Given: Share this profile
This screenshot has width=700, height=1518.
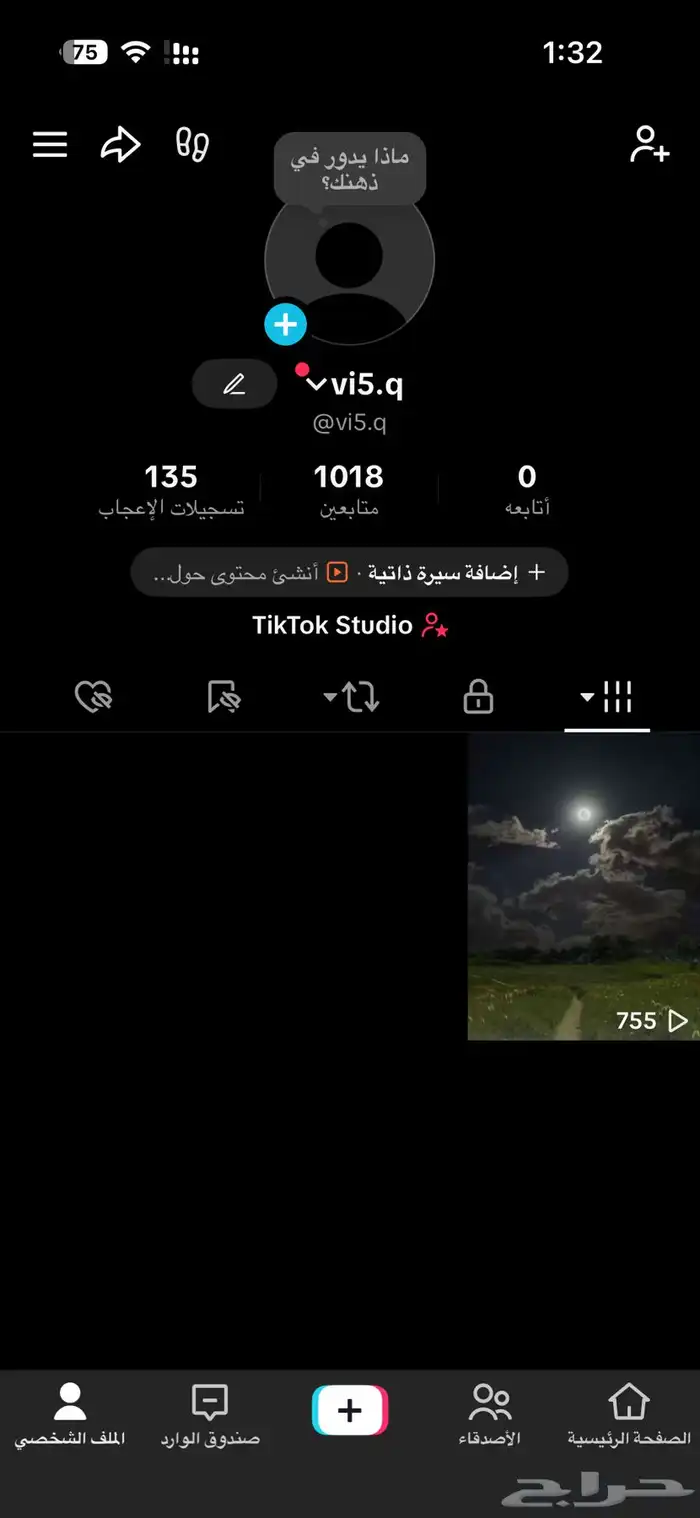Looking at the screenshot, I should 120,145.
